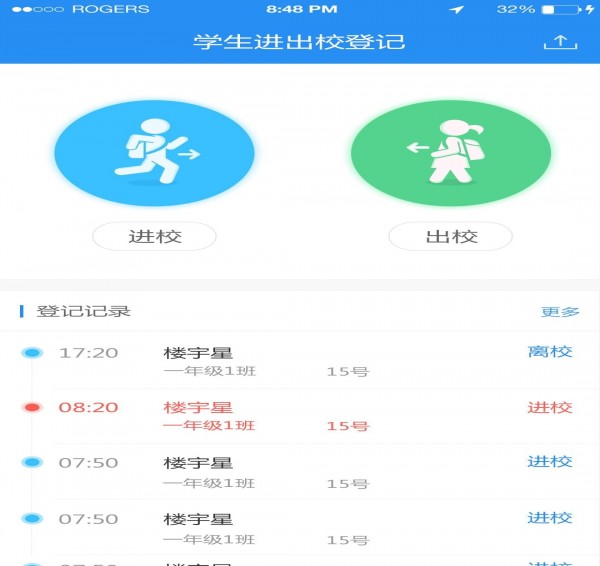Screen dimensions: 600x566
Task: Tap the green leave-school circle icon
Action: coord(450,153)
